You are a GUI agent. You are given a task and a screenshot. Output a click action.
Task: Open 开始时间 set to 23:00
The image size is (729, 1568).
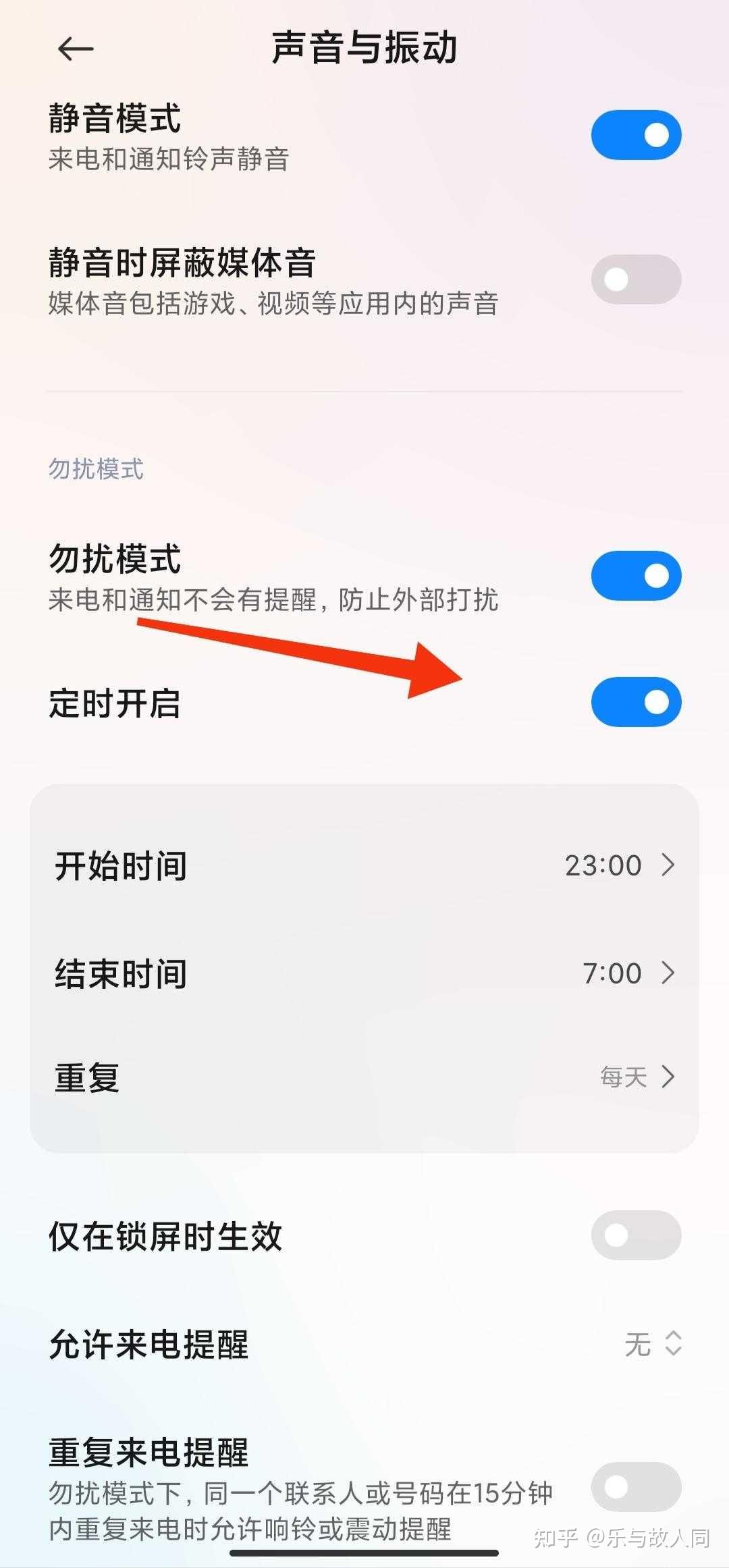364,865
